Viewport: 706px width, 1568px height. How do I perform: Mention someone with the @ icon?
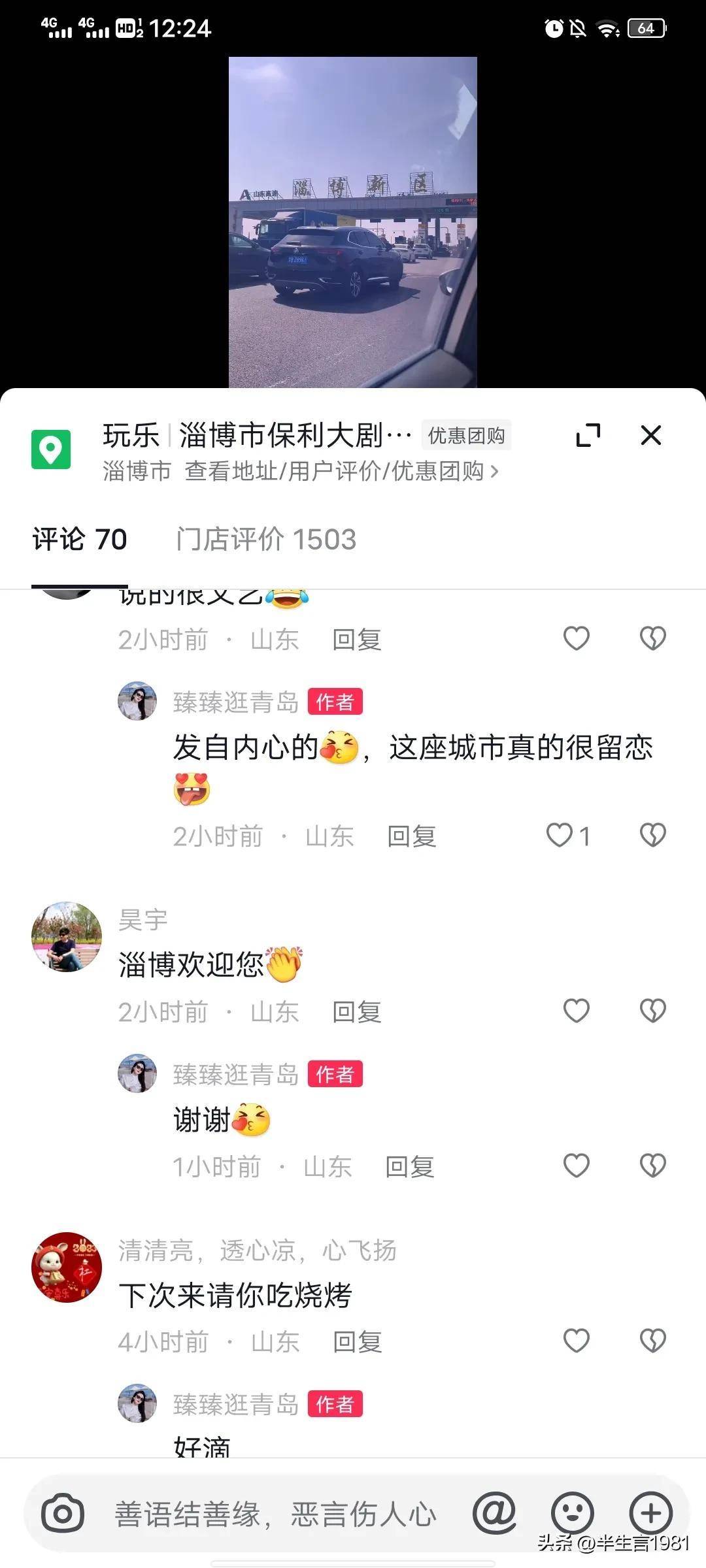[x=494, y=1513]
